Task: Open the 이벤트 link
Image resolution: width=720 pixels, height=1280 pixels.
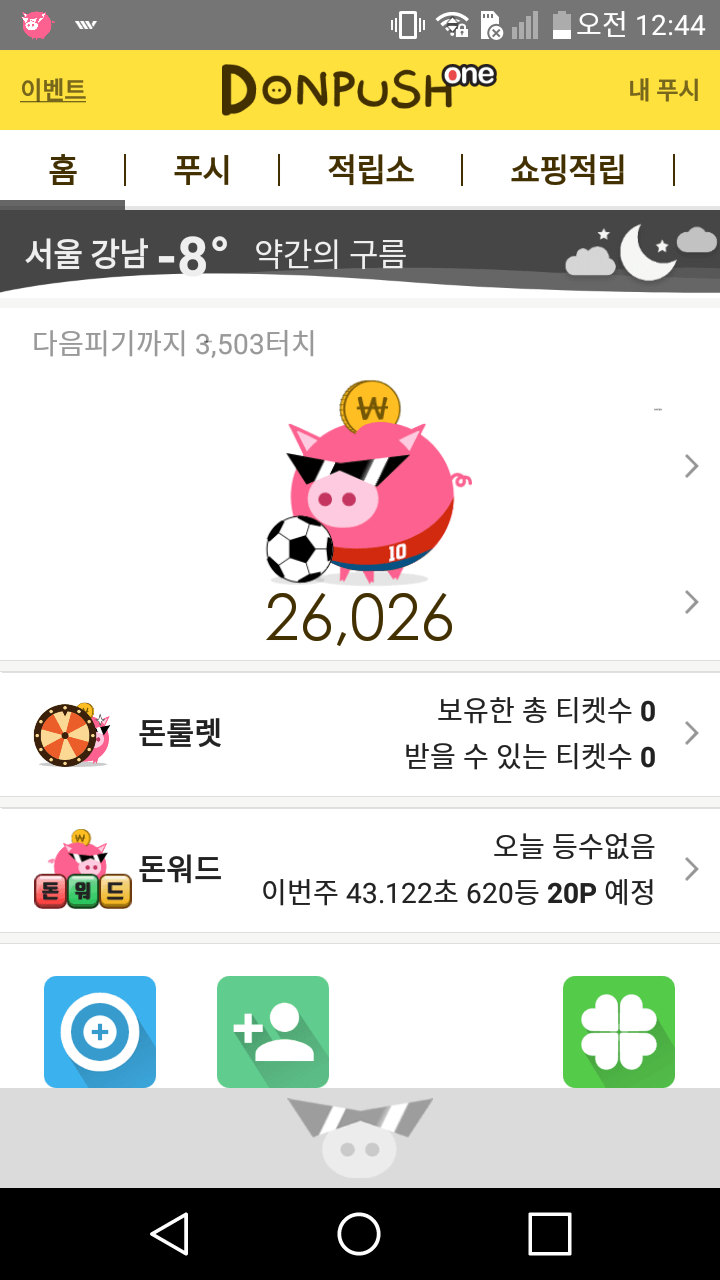Action: (x=53, y=90)
